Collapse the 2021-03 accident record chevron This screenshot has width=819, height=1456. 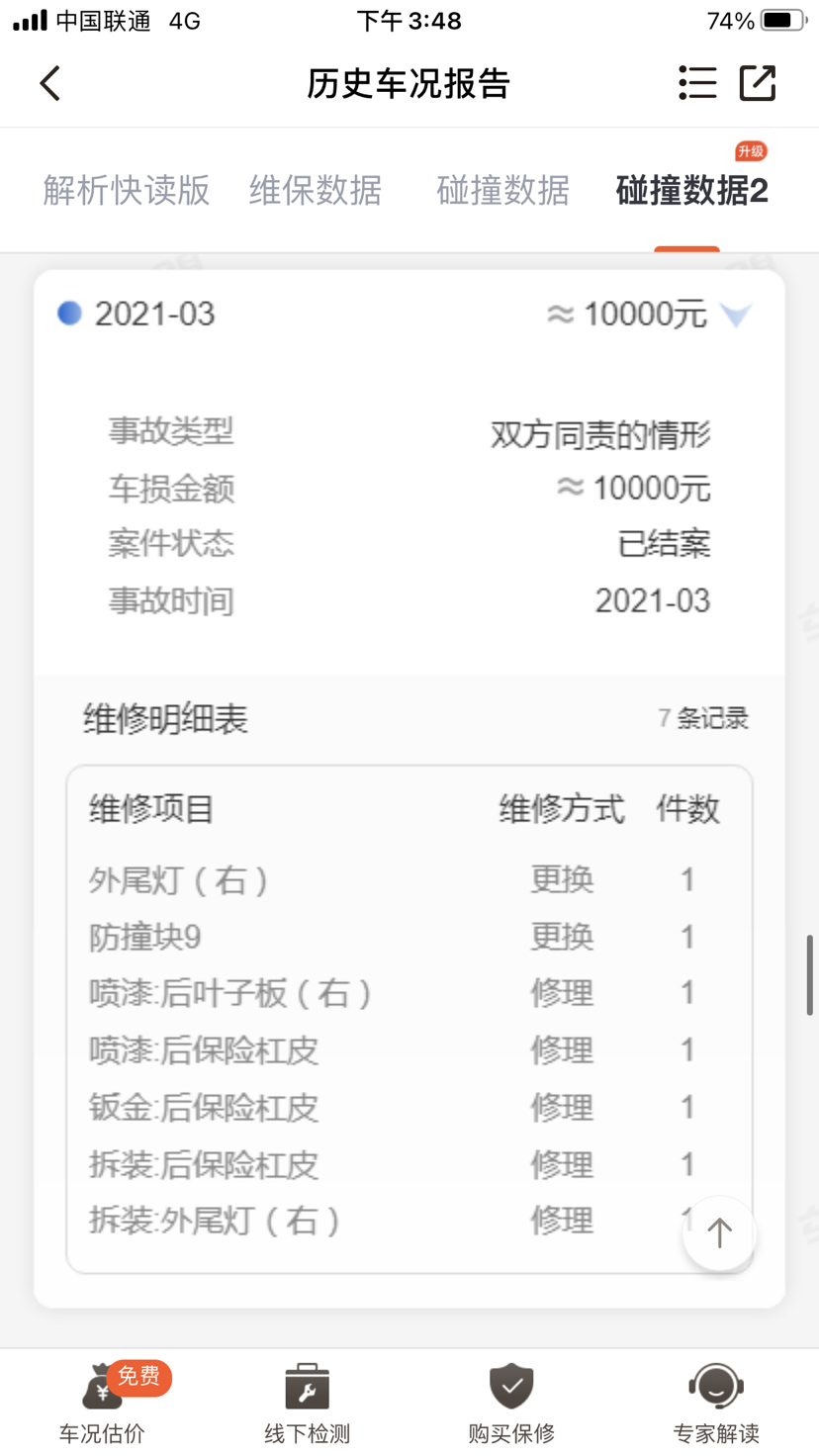coord(736,315)
